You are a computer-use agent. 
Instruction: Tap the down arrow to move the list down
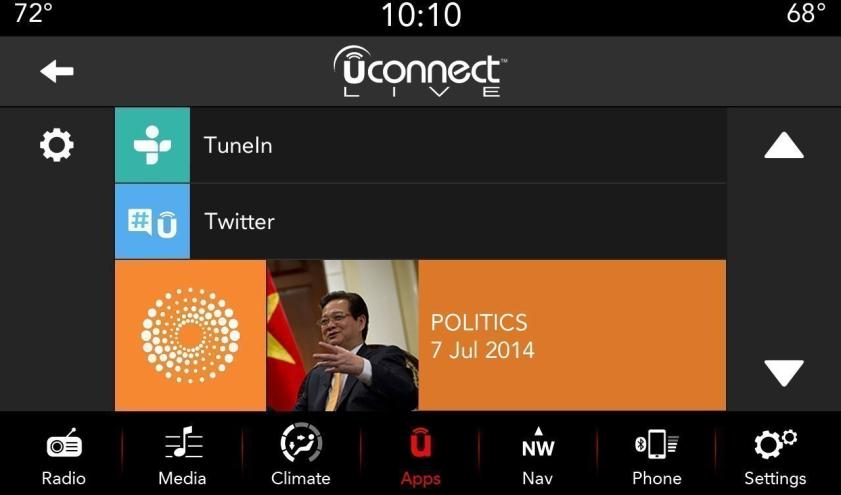(783, 373)
